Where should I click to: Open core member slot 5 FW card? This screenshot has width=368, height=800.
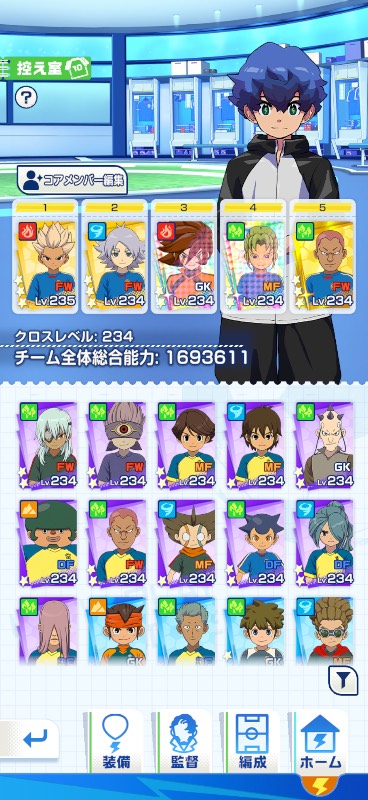[x=323, y=256]
